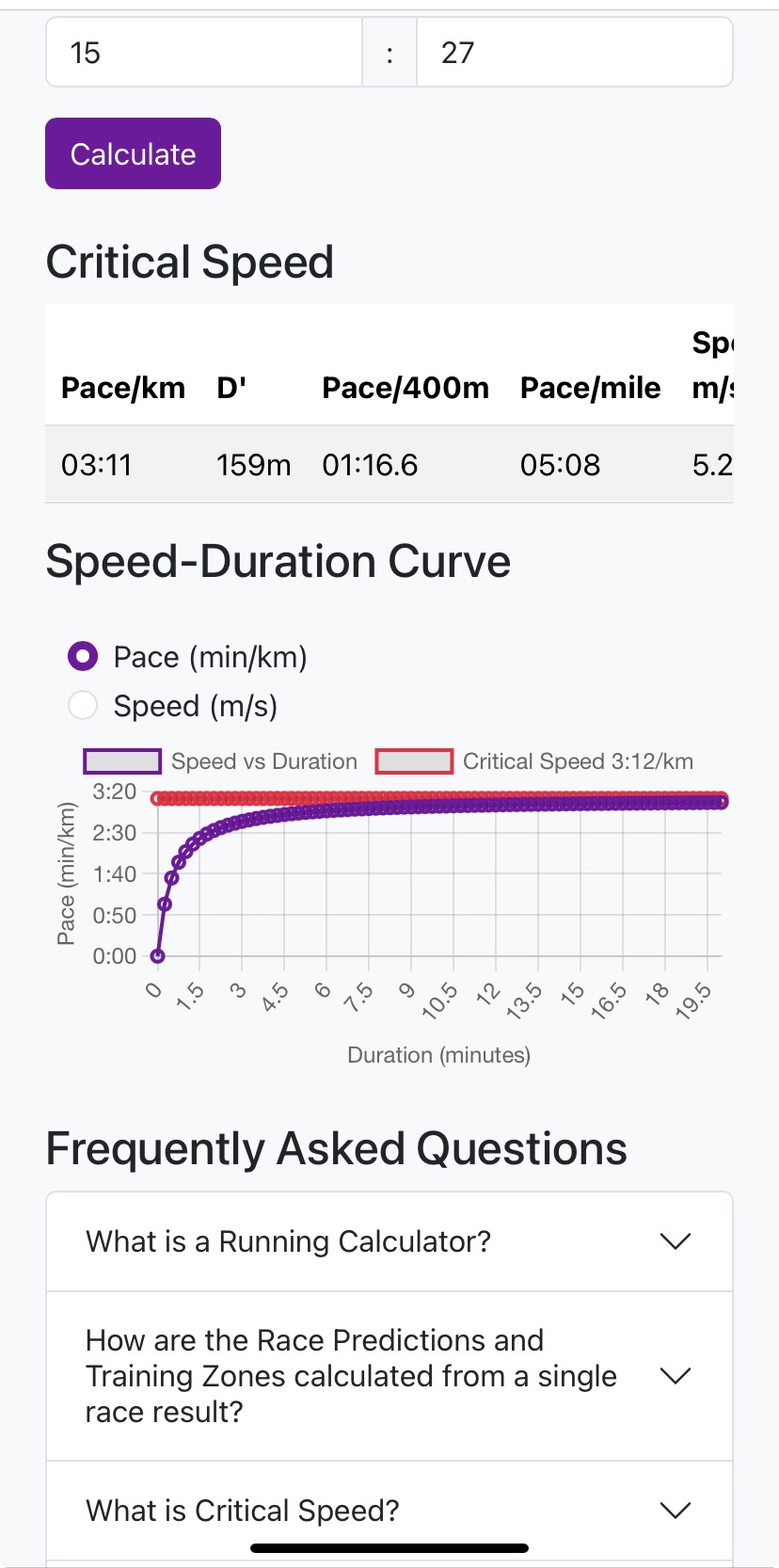Click the Pace/mile value 05:08

(x=559, y=464)
